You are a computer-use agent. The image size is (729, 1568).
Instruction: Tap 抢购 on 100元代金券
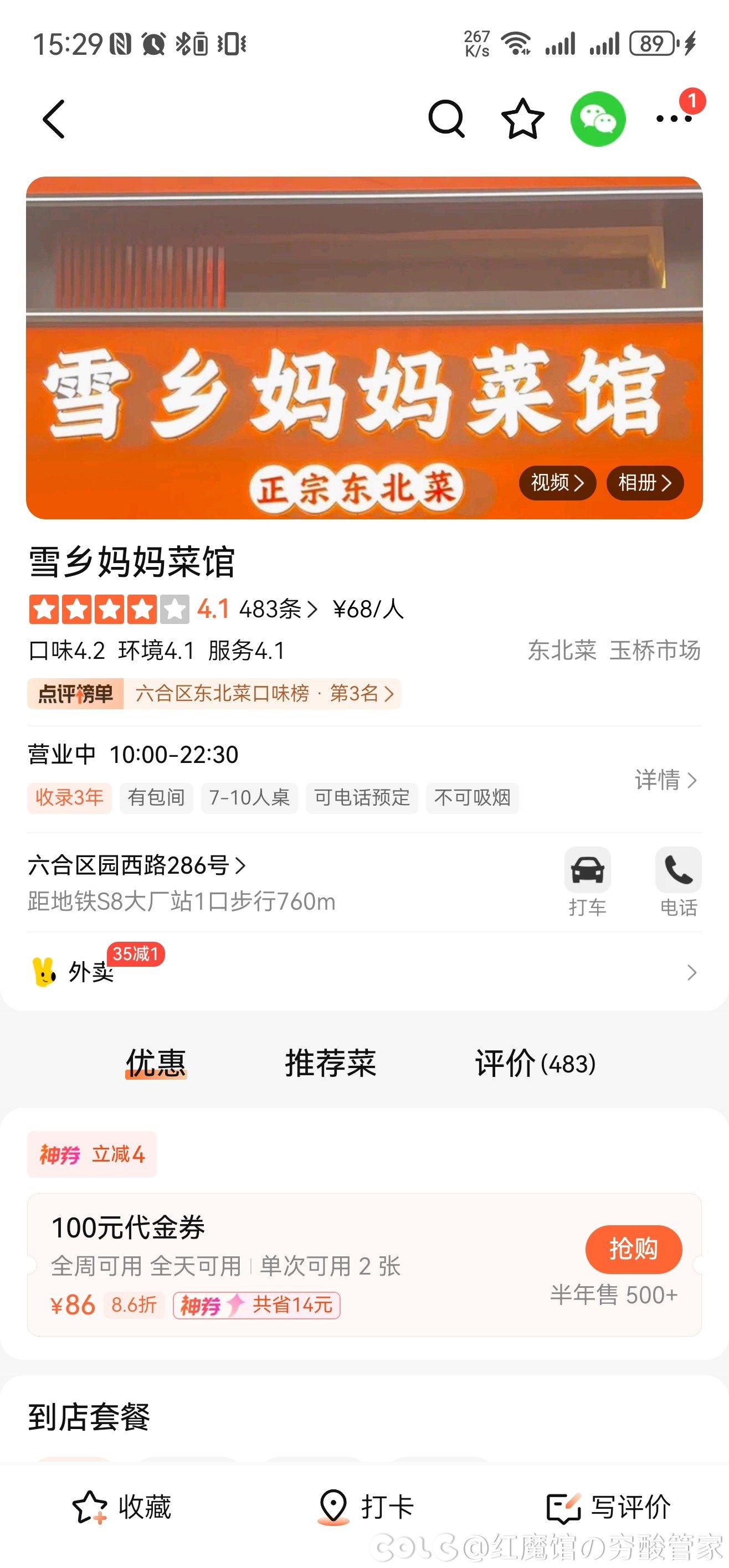[633, 1249]
